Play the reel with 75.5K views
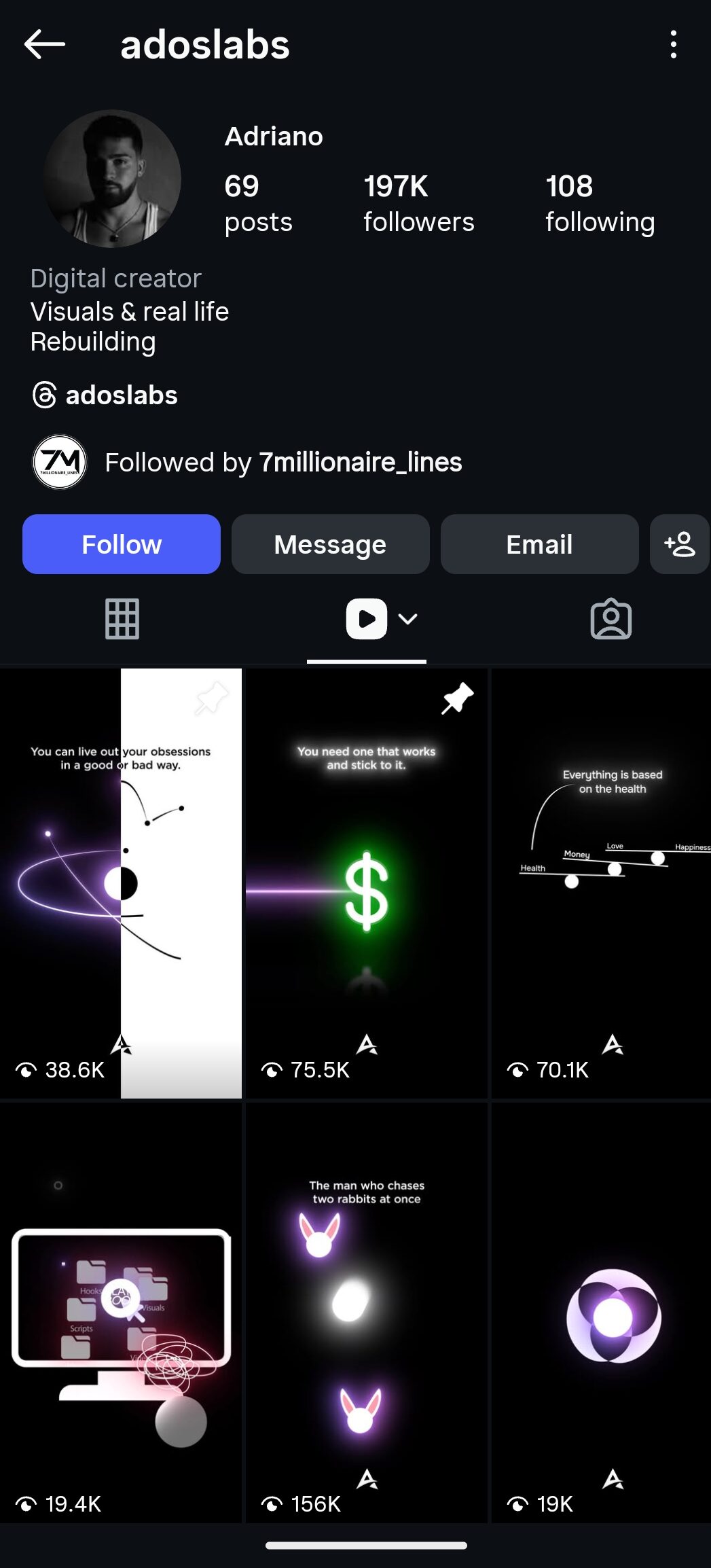This screenshot has height=1568, width=711. coord(366,883)
